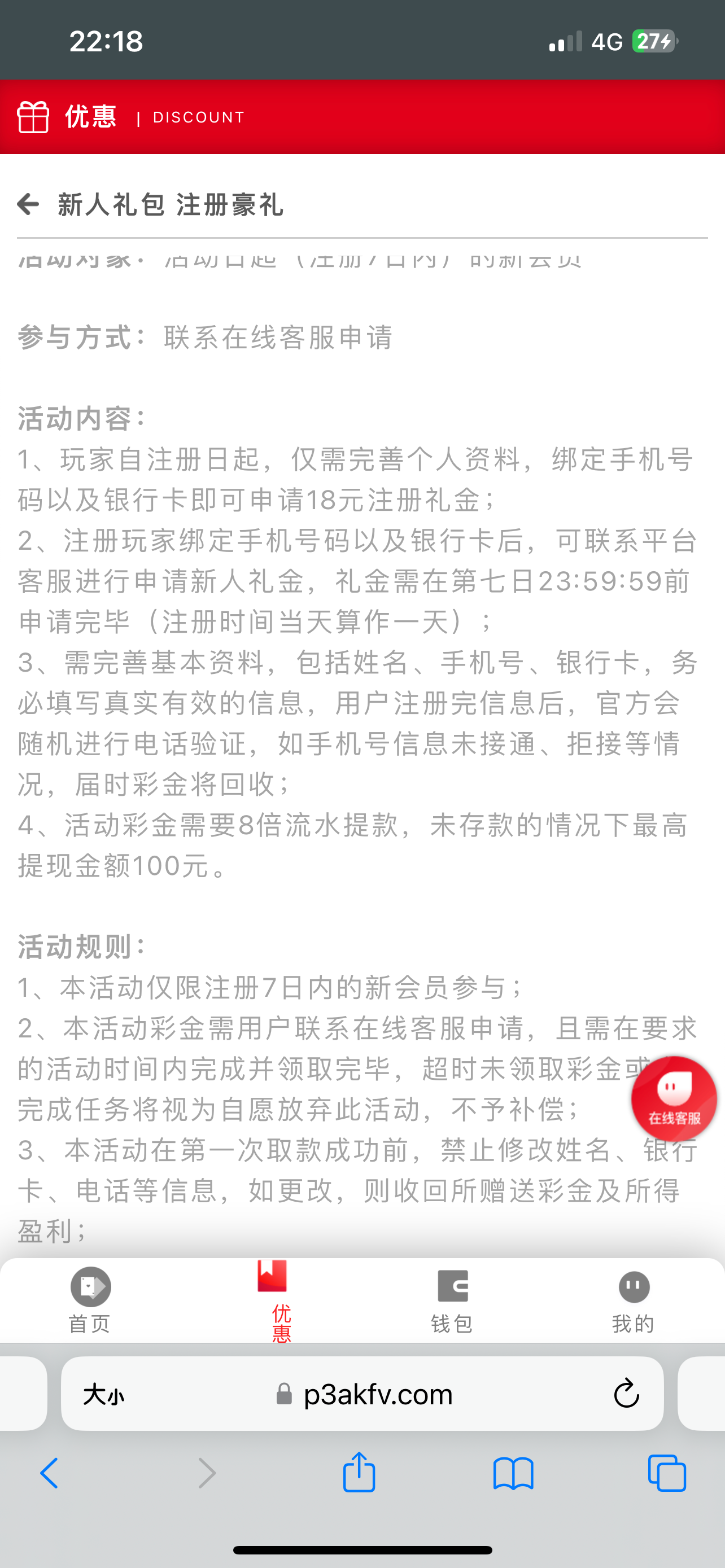Open the 钱包 tab
Image resolution: width=725 pixels, height=1568 pixels.
(x=452, y=1299)
